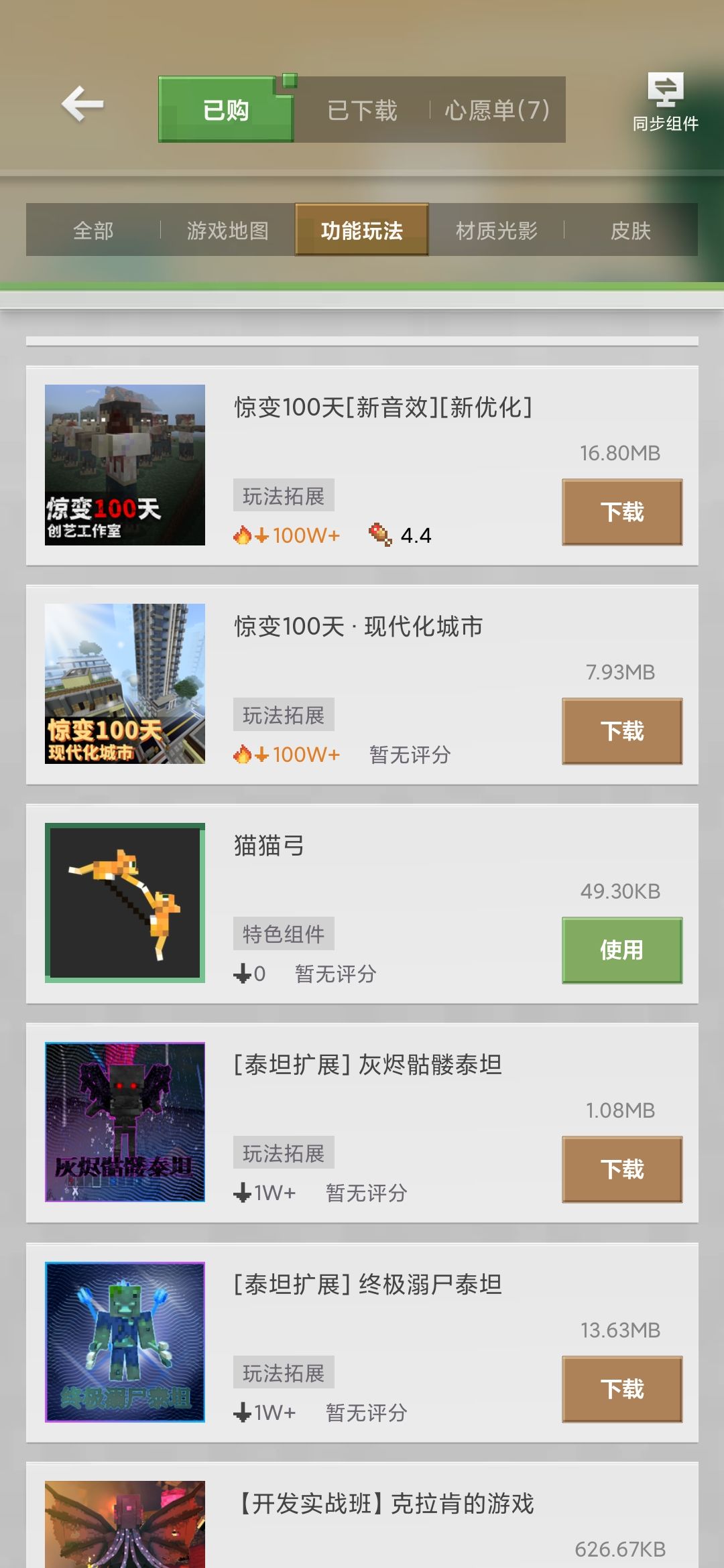Select the 游戏地图 filter
Viewport: 724px width, 1568px height.
pos(227,230)
